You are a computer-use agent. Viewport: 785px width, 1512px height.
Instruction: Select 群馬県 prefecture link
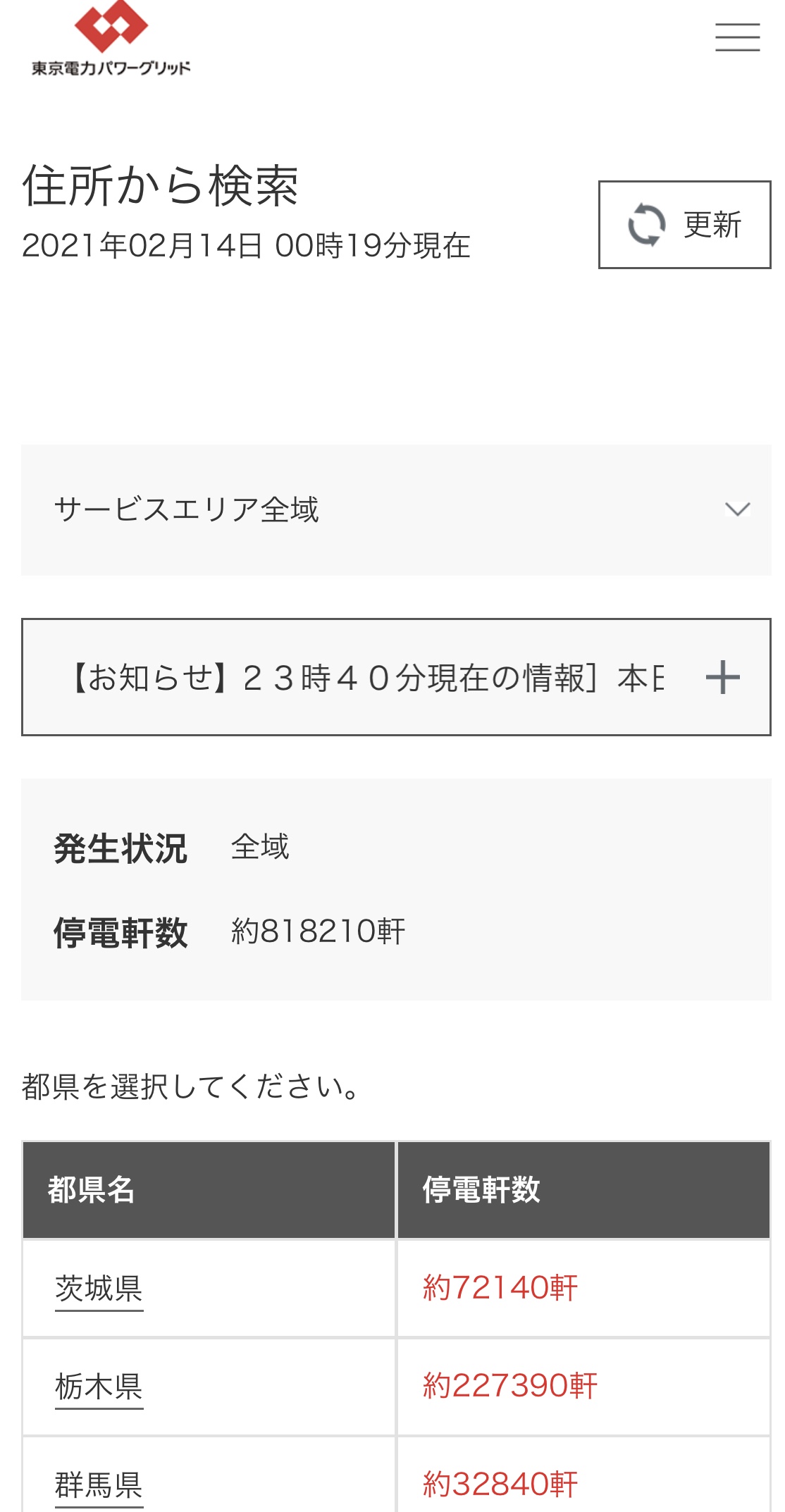(99, 1484)
